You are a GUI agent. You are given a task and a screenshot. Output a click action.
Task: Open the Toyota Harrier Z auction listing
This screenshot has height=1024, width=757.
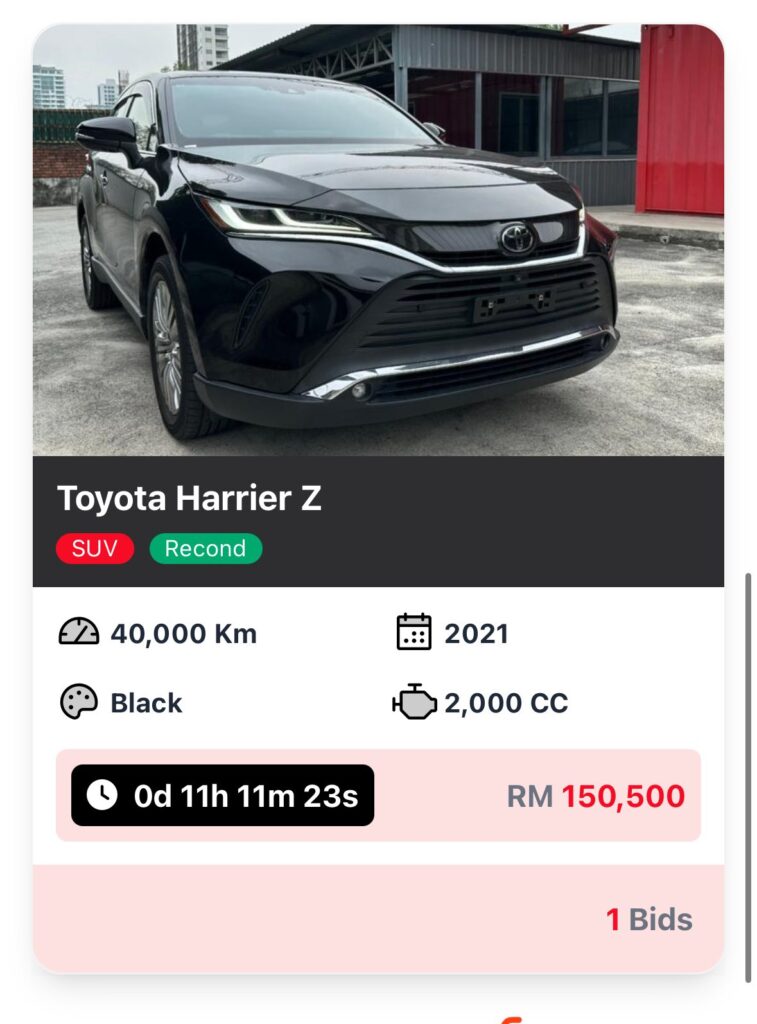(x=190, y=498)
